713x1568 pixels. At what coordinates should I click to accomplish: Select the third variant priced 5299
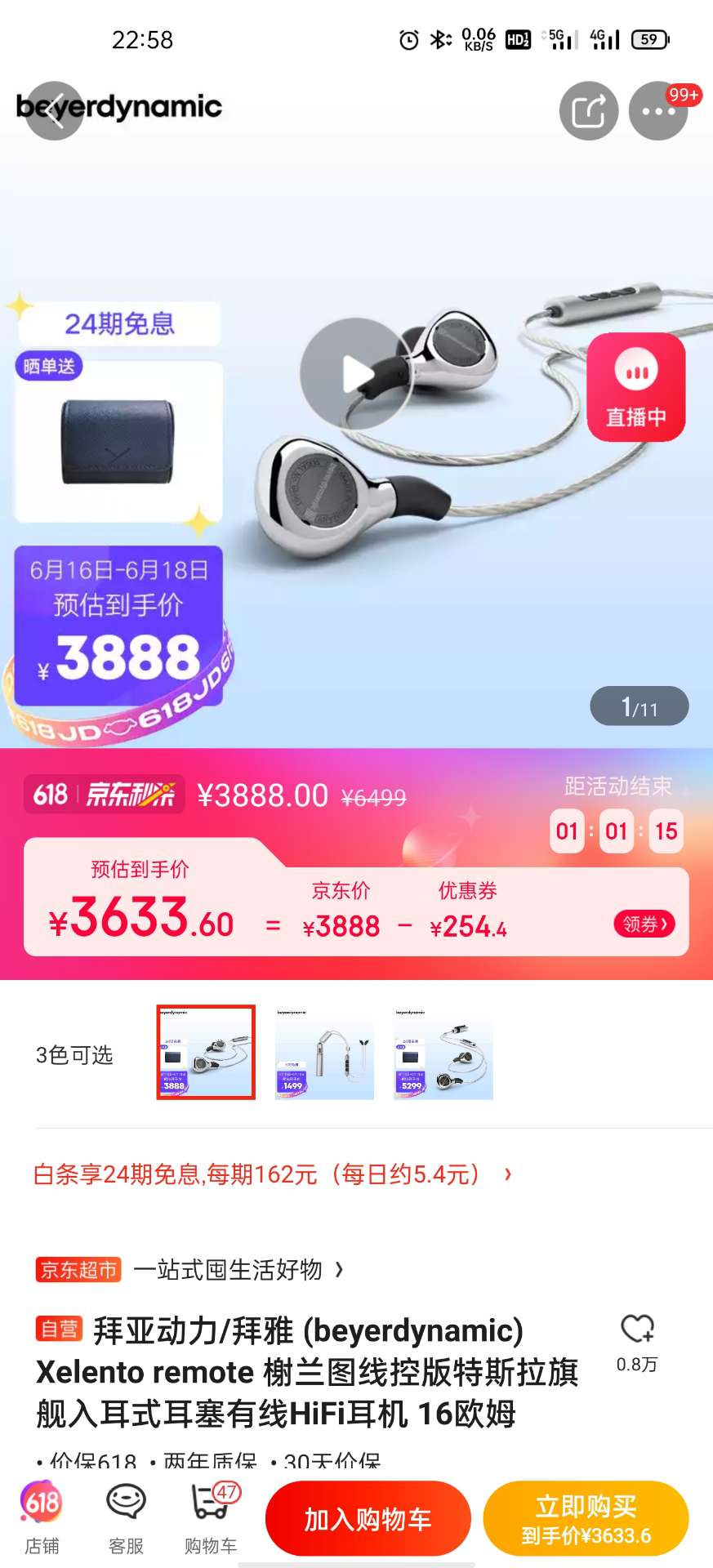point(443,1052)
